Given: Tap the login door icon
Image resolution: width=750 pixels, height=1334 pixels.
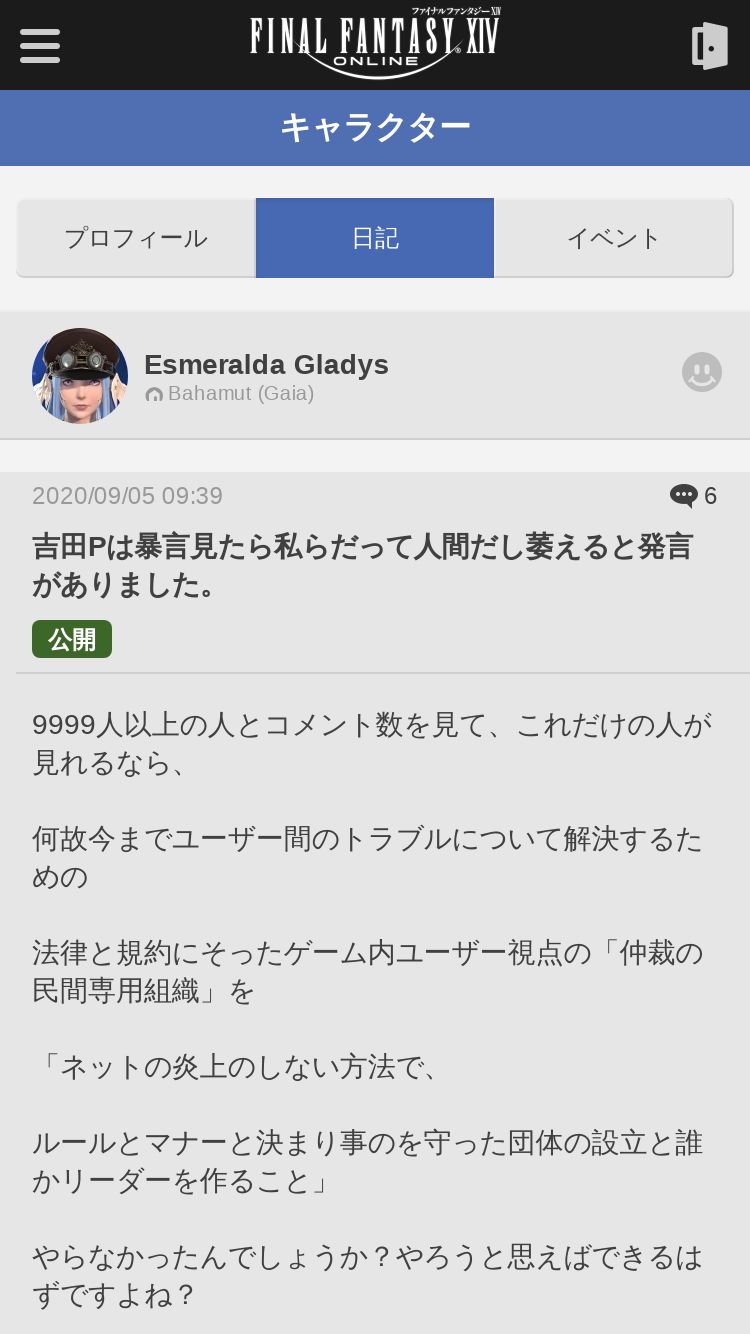Looking at the screenshot, I should click(x=710, y=45).
